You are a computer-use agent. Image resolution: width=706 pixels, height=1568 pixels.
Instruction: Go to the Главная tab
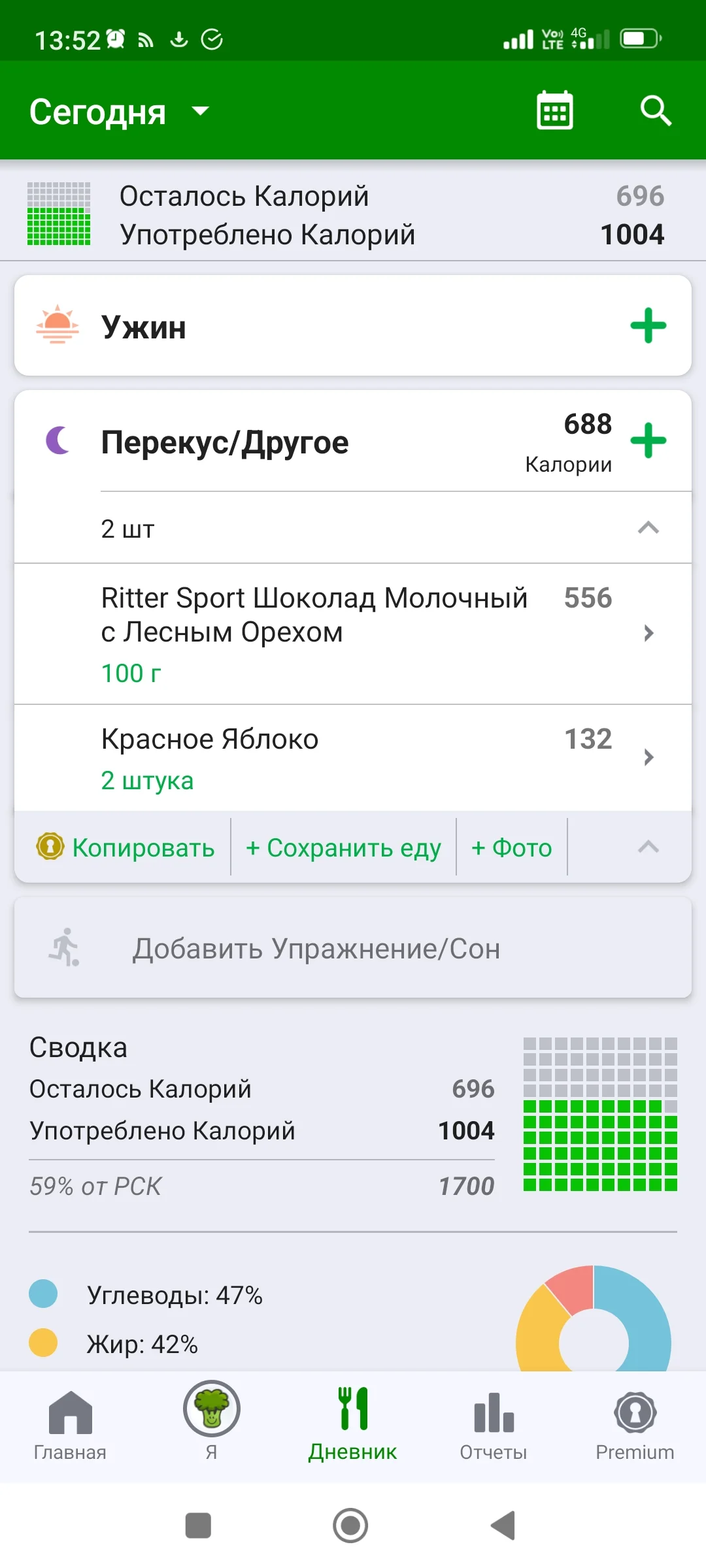coord(70,1423)
